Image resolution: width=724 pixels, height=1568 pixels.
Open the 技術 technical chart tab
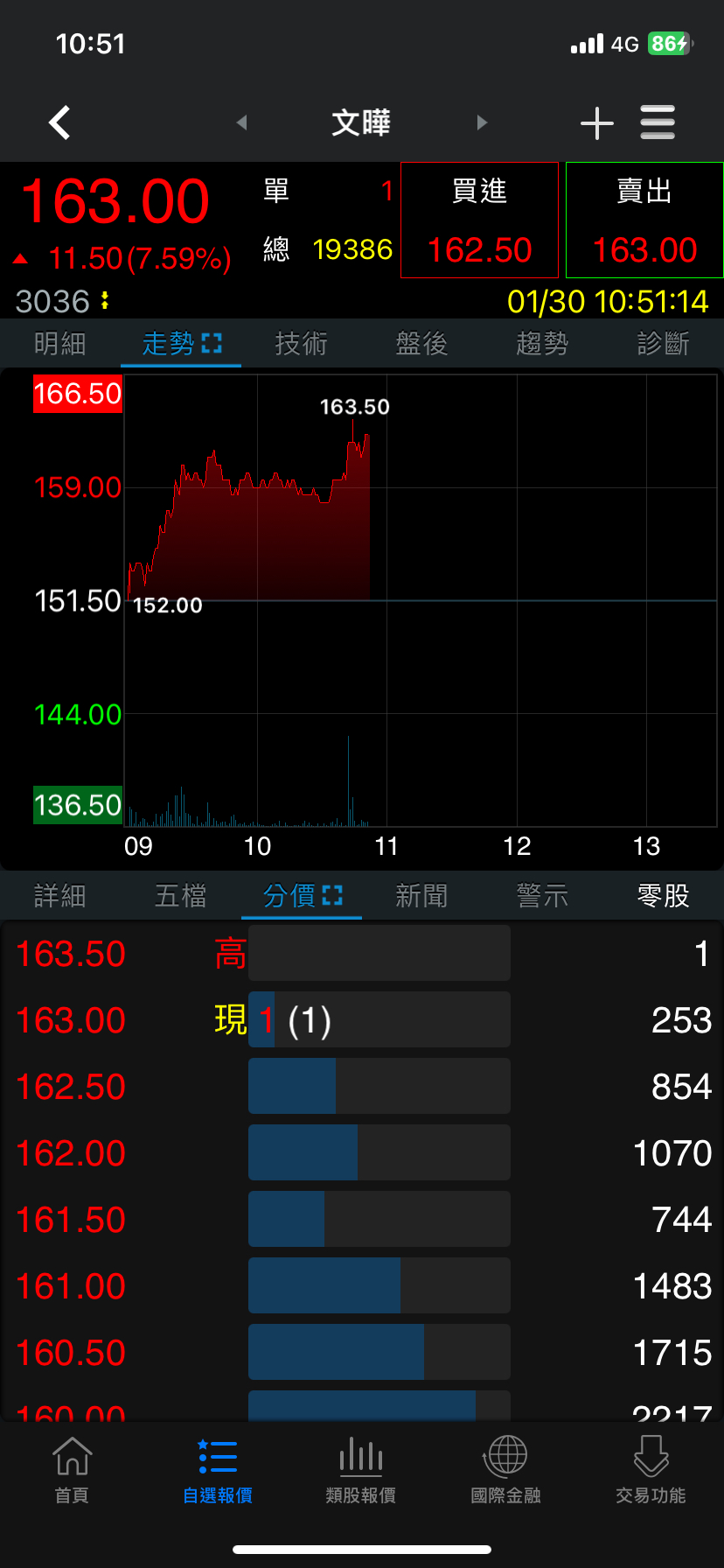[x=302, y=344]
